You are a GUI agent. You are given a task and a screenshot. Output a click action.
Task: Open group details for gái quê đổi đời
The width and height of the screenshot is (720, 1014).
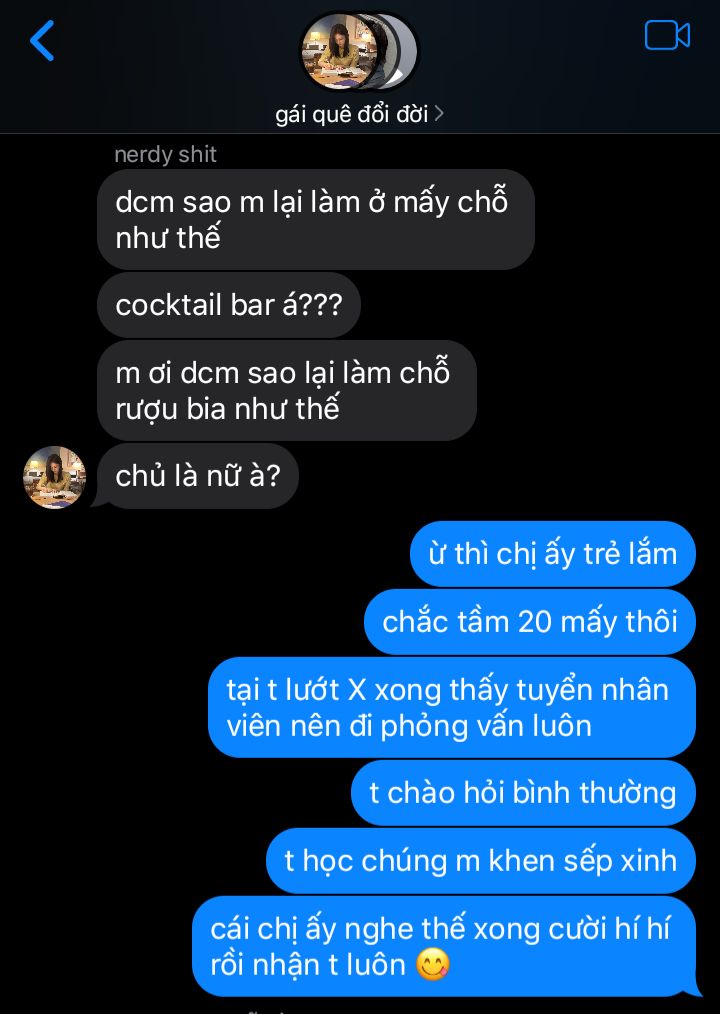click(x=359, y=114)
